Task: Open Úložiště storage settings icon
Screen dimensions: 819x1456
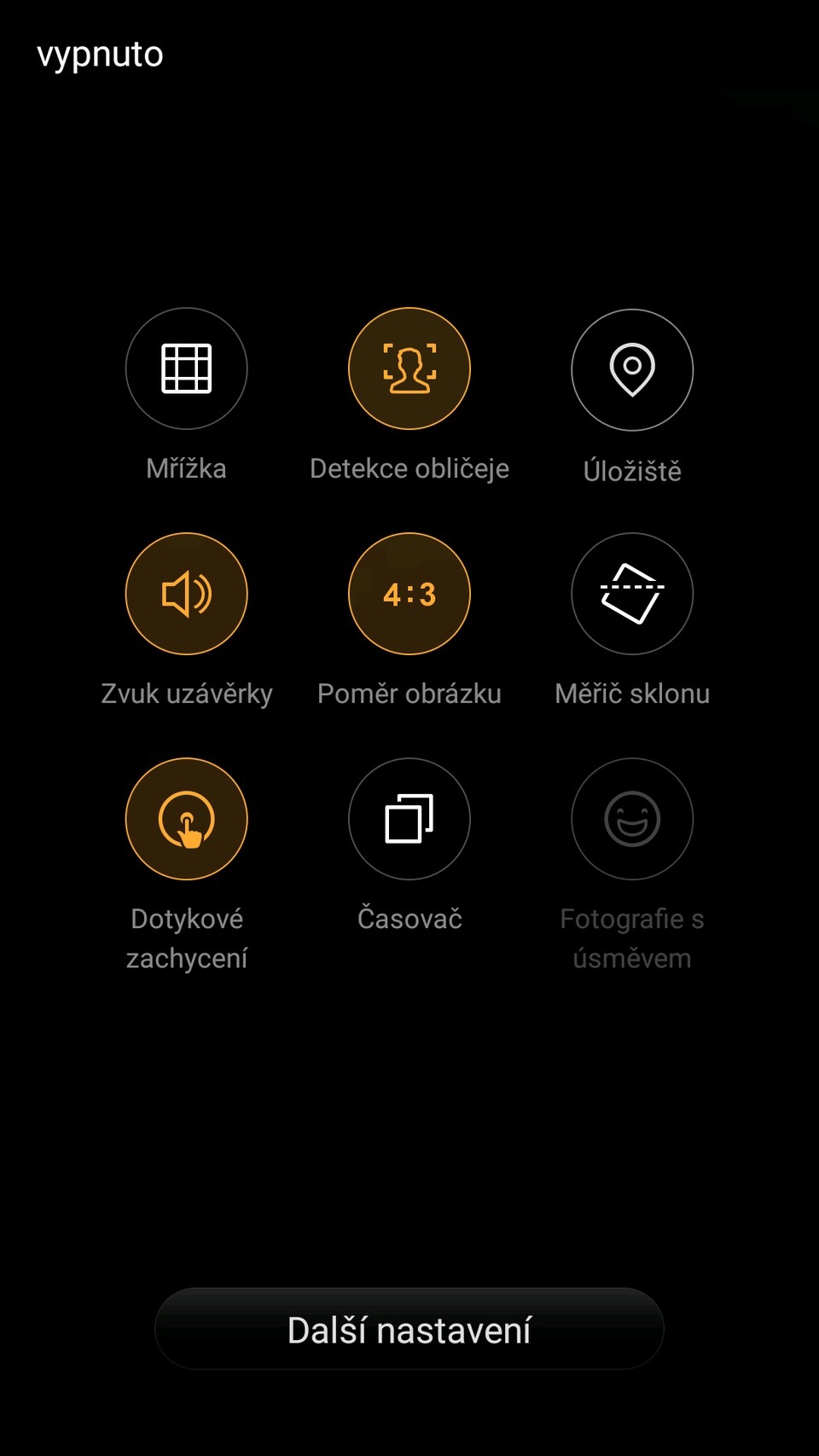Action: tap(632, 368)
